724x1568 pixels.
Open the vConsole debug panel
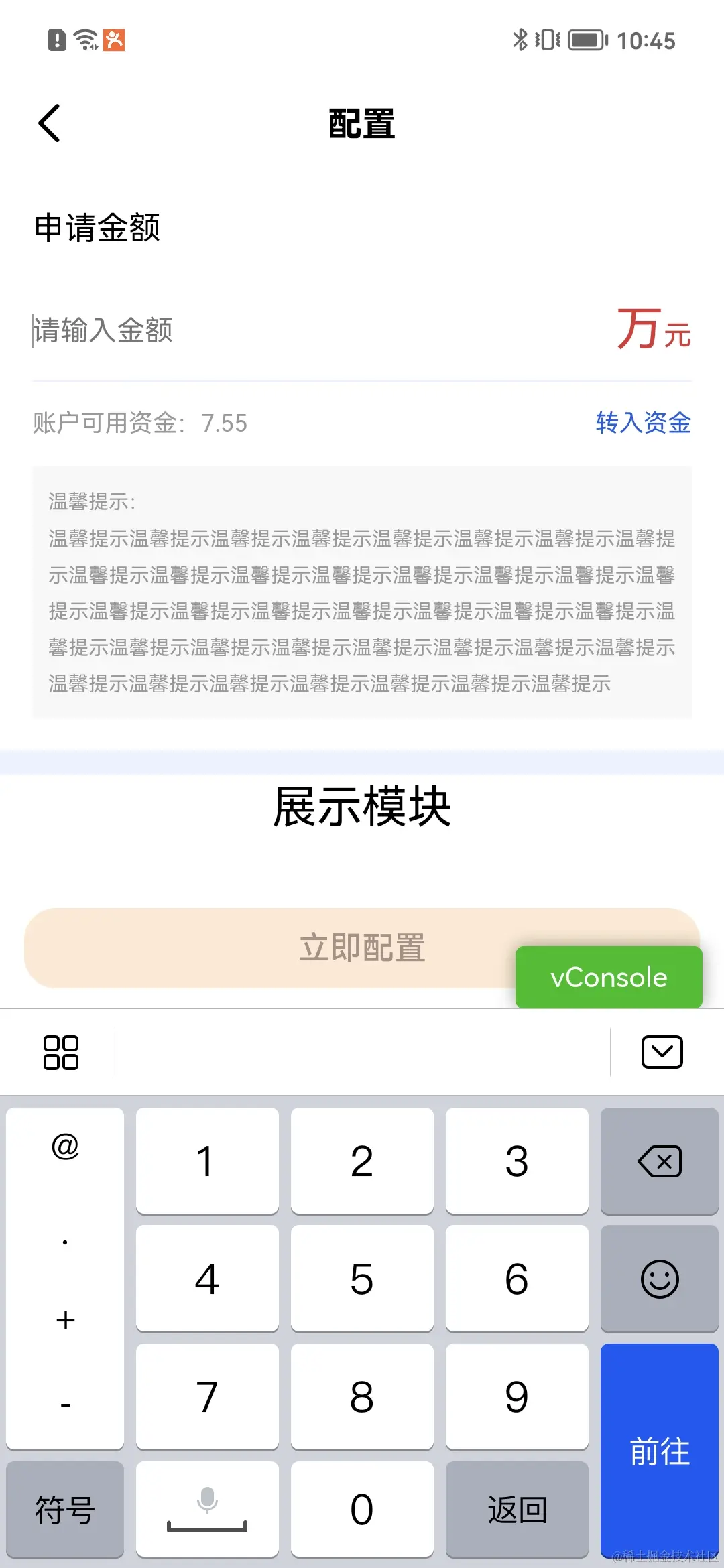coord(608,977)
